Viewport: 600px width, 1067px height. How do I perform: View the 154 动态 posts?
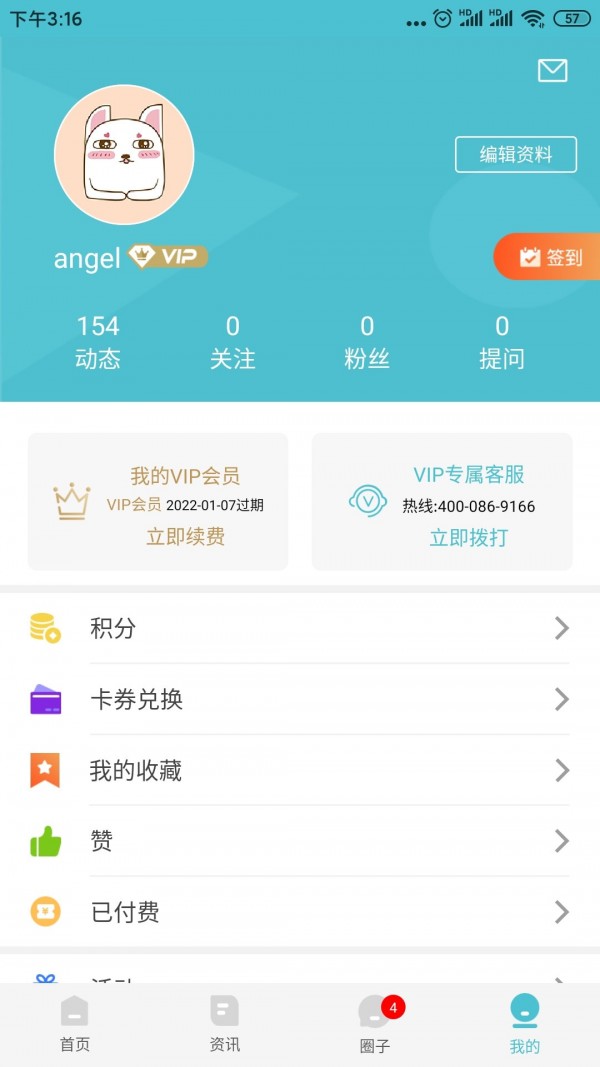pos(98,342)
